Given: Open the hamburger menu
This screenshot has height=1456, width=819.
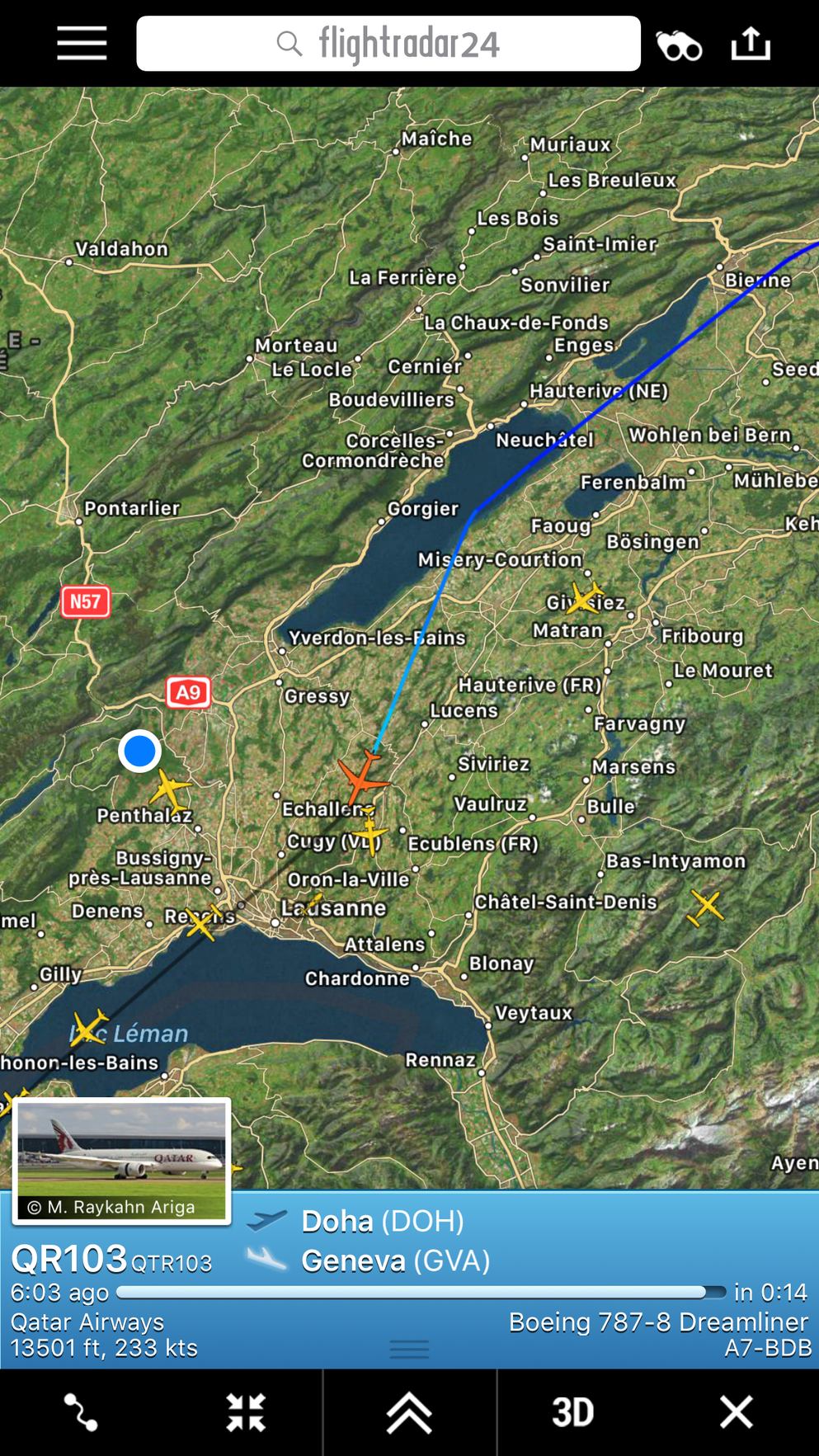Looking at the screenshot, I should [x=82, y=44].
